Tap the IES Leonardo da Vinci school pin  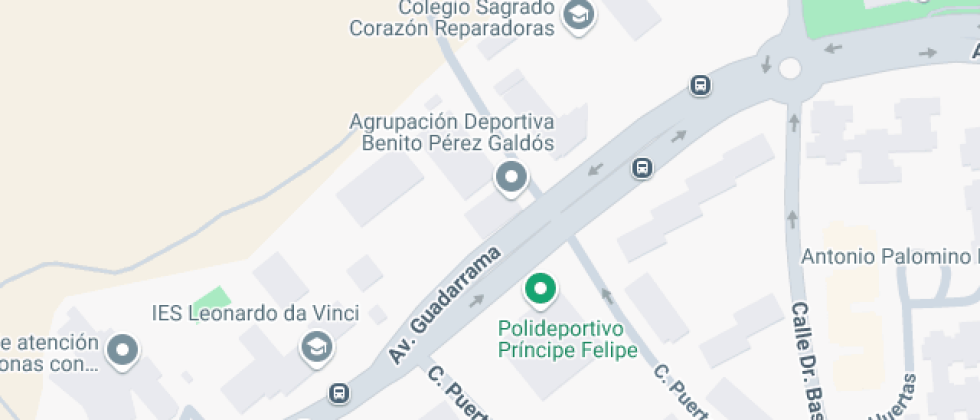click(317, 348)
